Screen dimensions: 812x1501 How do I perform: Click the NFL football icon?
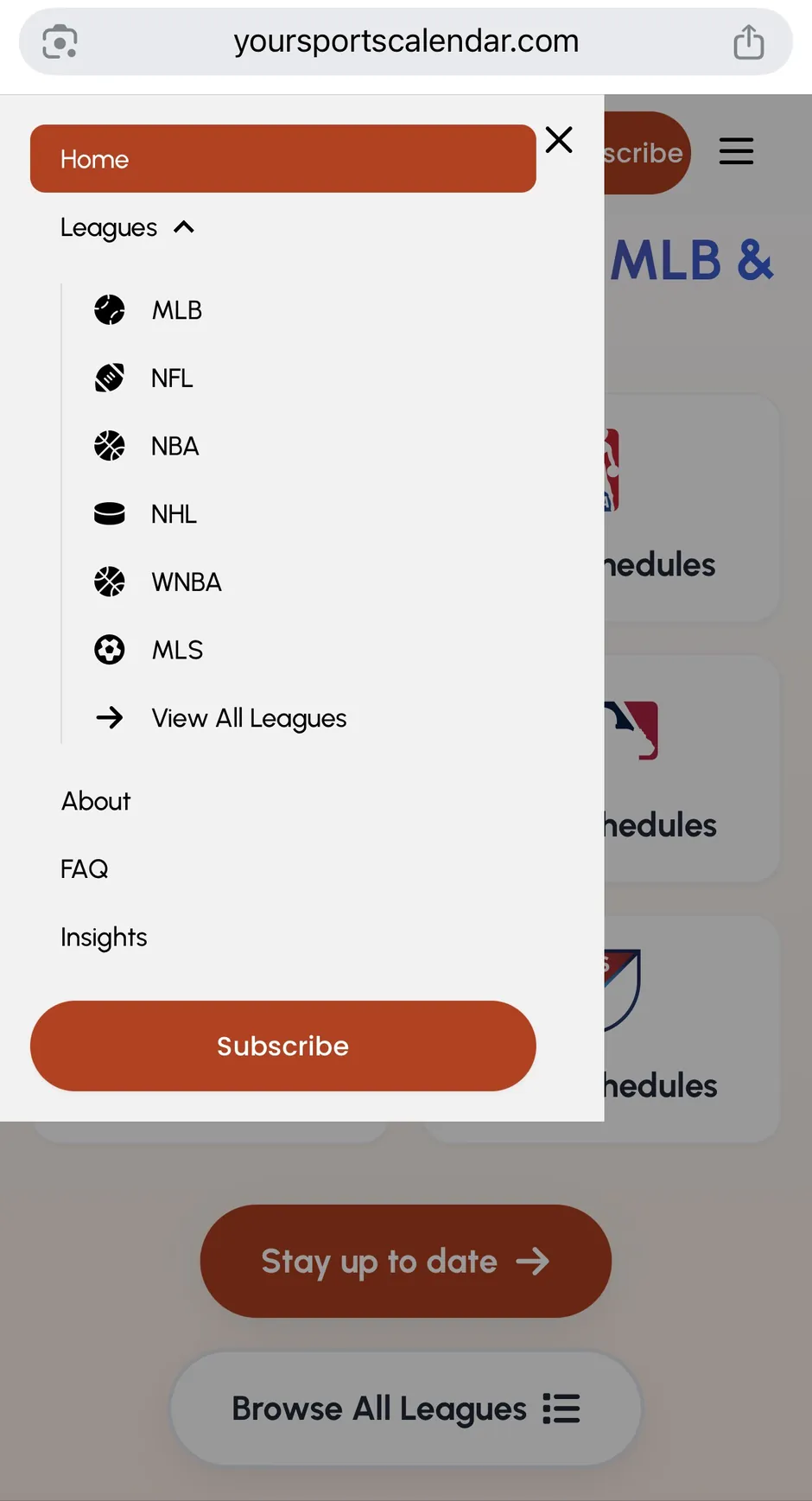click(110, 378)
